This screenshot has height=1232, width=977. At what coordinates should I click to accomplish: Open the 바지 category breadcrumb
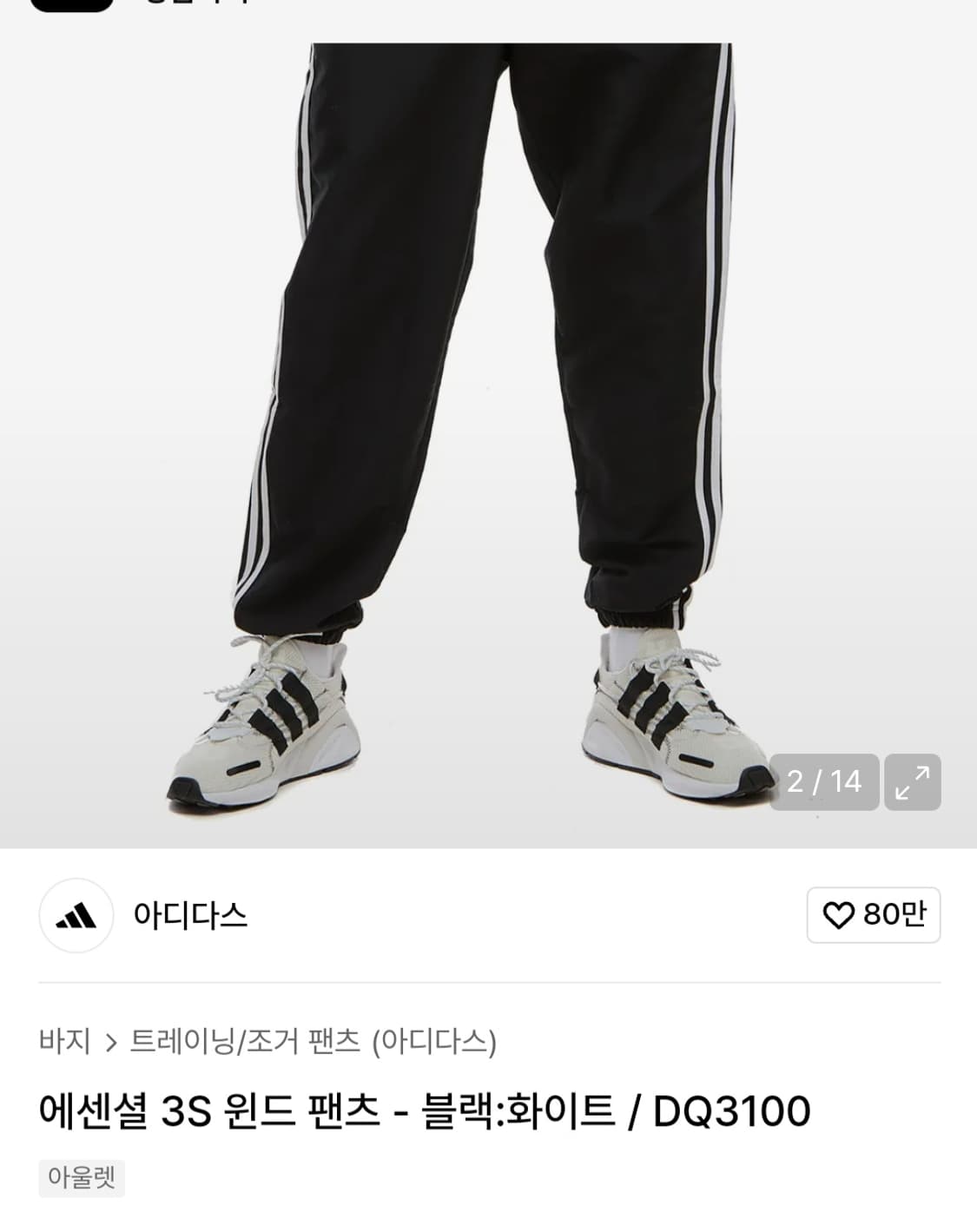click(x=63, y=1043)
